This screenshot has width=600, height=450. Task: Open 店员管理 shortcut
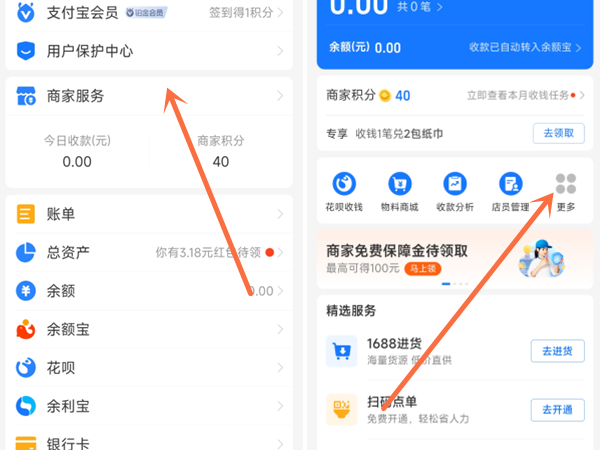[510, 192]
